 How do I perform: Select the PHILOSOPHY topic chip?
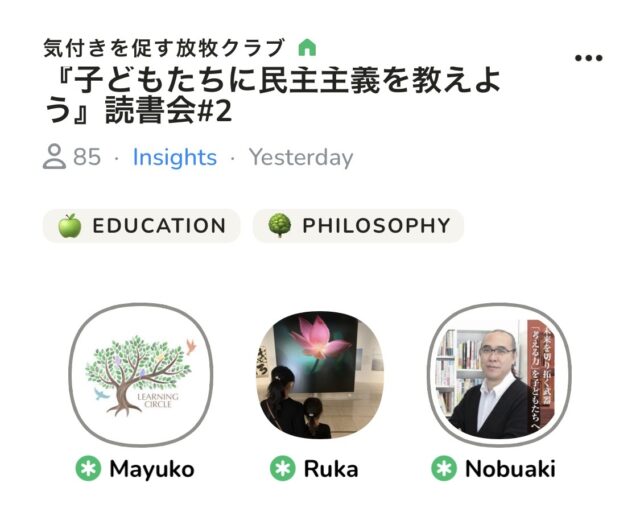point(358,226)
